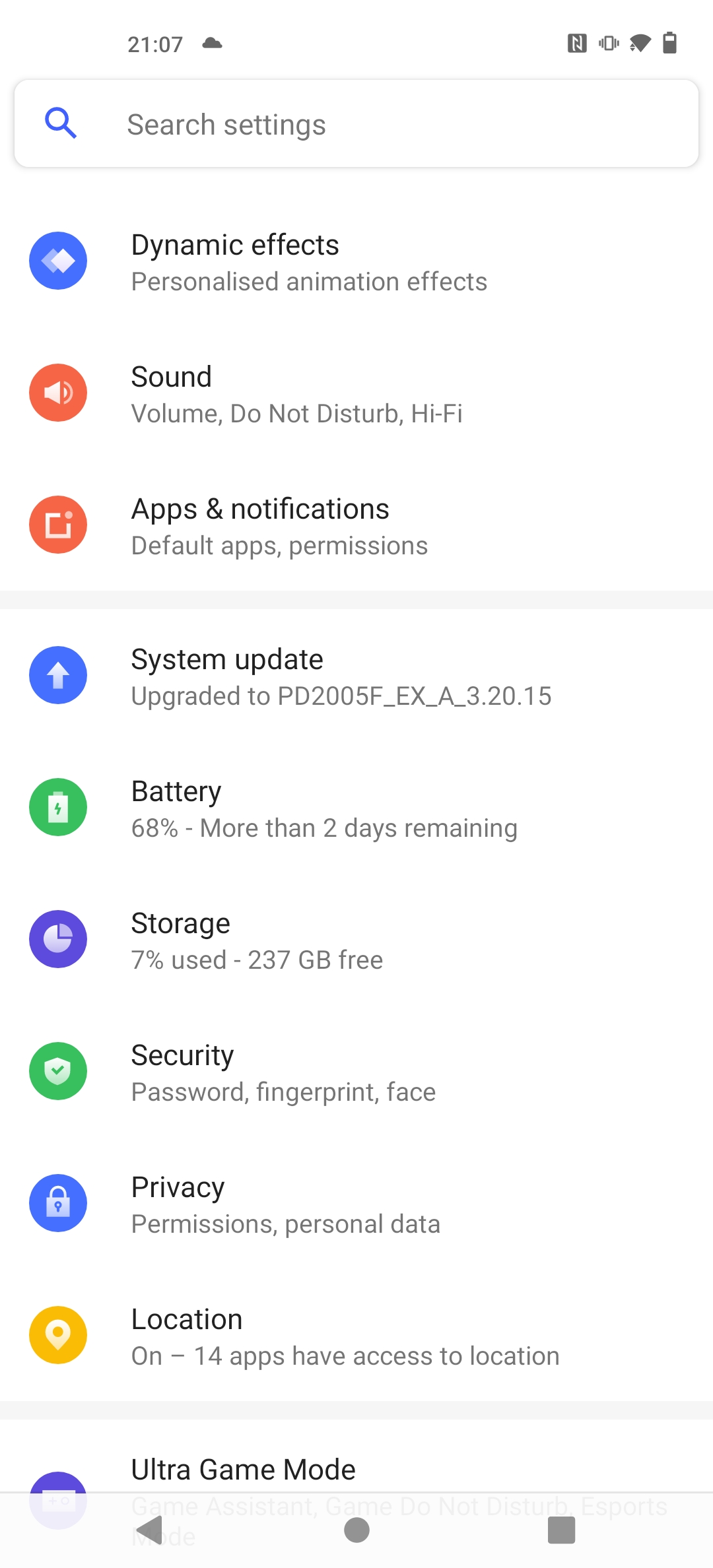Select the Security option
The height and width of the screenshot is (1568, 713).
coord(356,1072)
